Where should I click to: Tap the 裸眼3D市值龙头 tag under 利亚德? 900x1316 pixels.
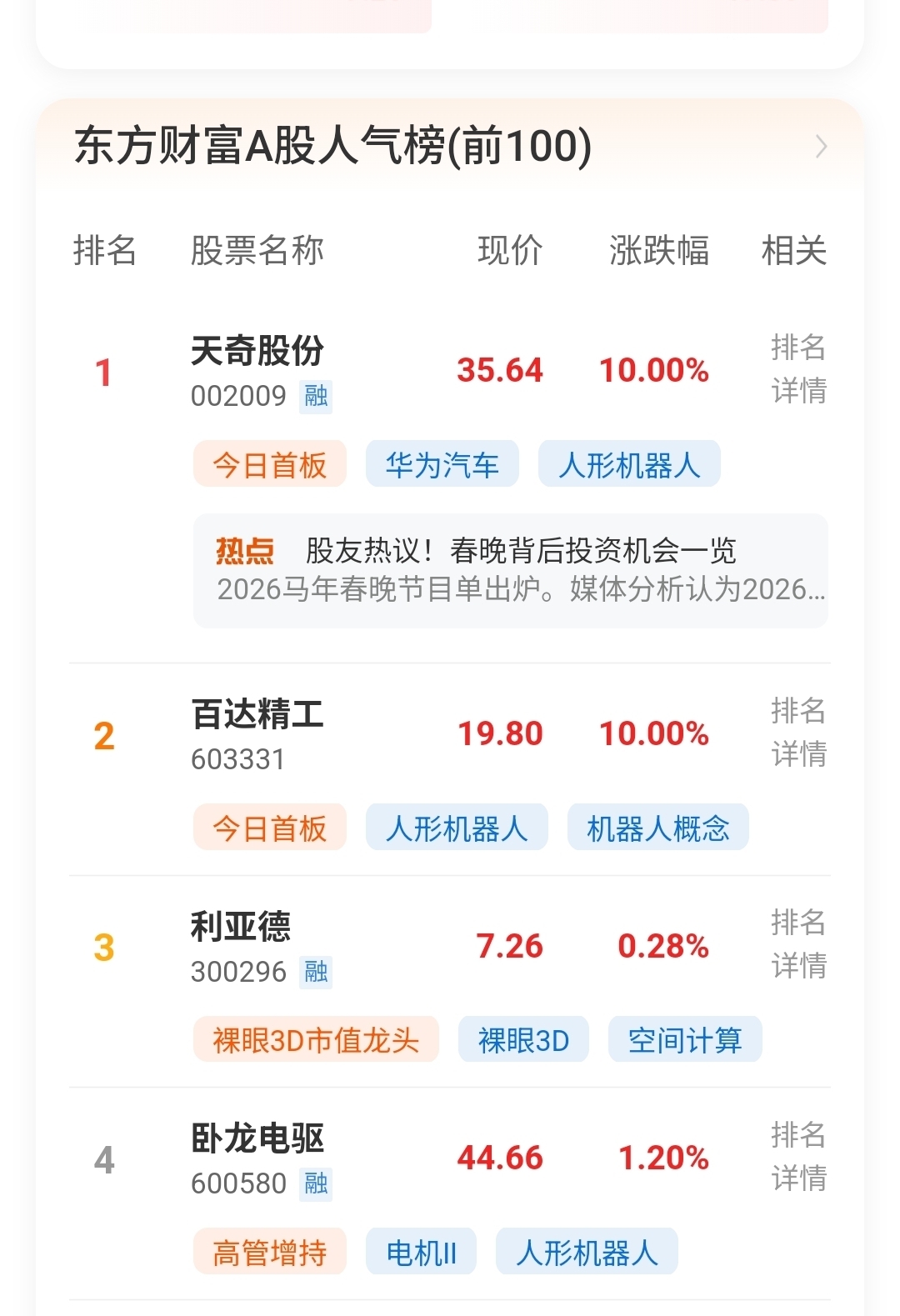(x=317, y=1039)
